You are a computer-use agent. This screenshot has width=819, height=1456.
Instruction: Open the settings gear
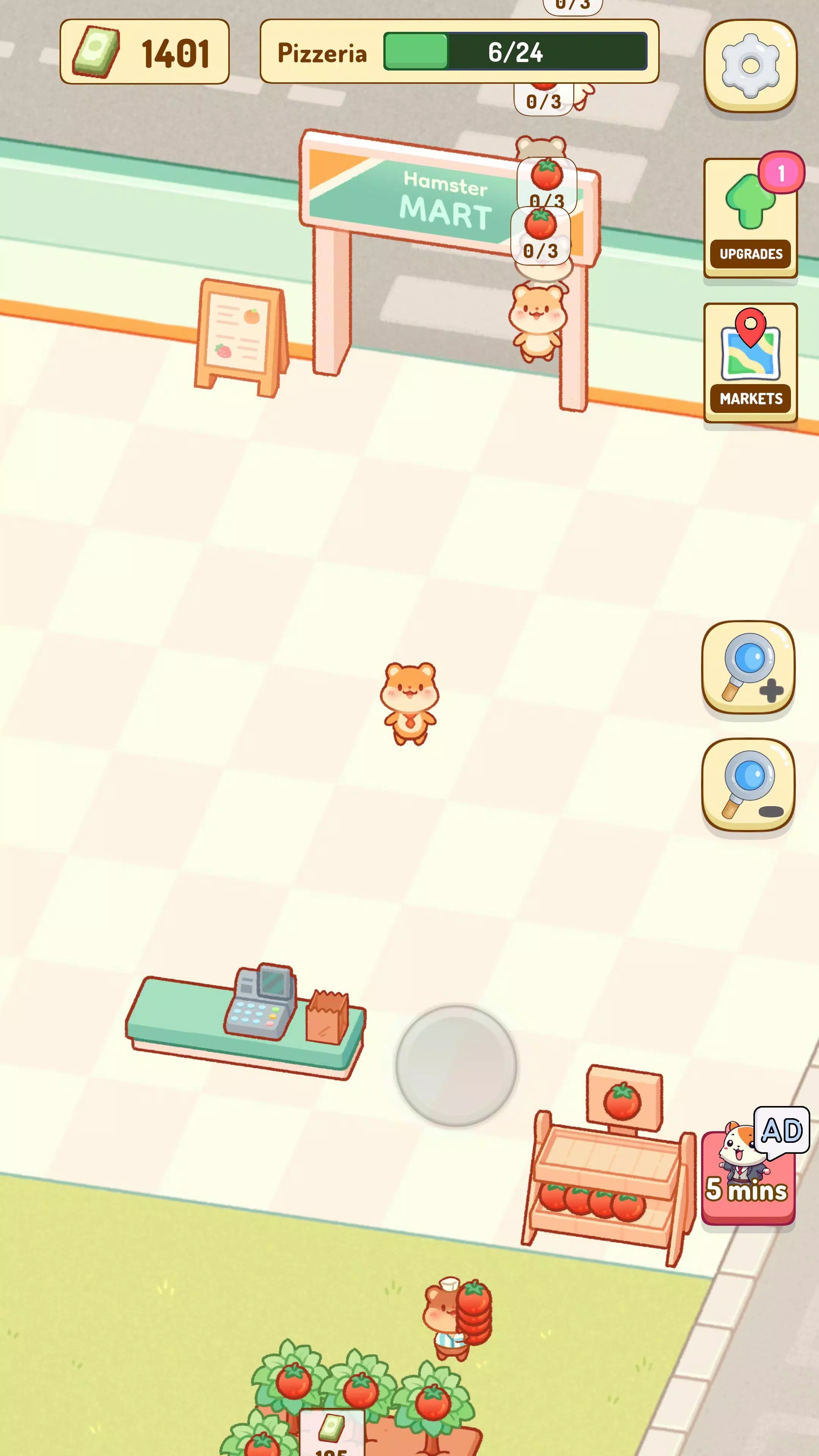[750, 66]
